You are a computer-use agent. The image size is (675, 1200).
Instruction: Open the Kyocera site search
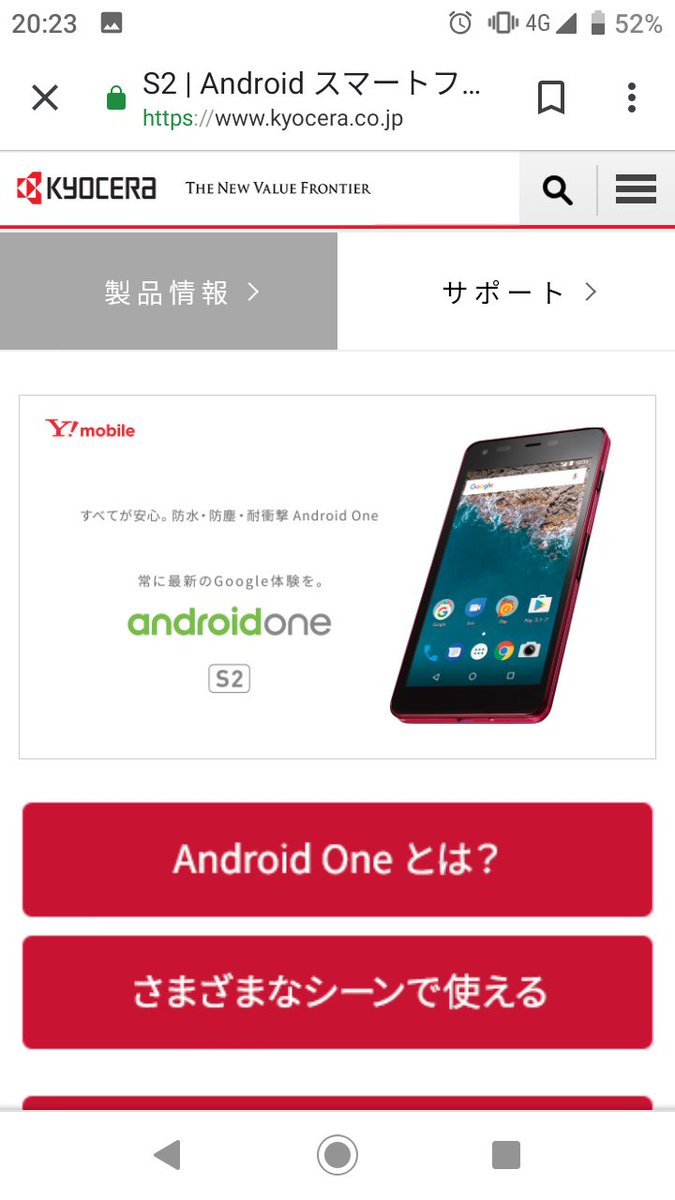[557, 188]
